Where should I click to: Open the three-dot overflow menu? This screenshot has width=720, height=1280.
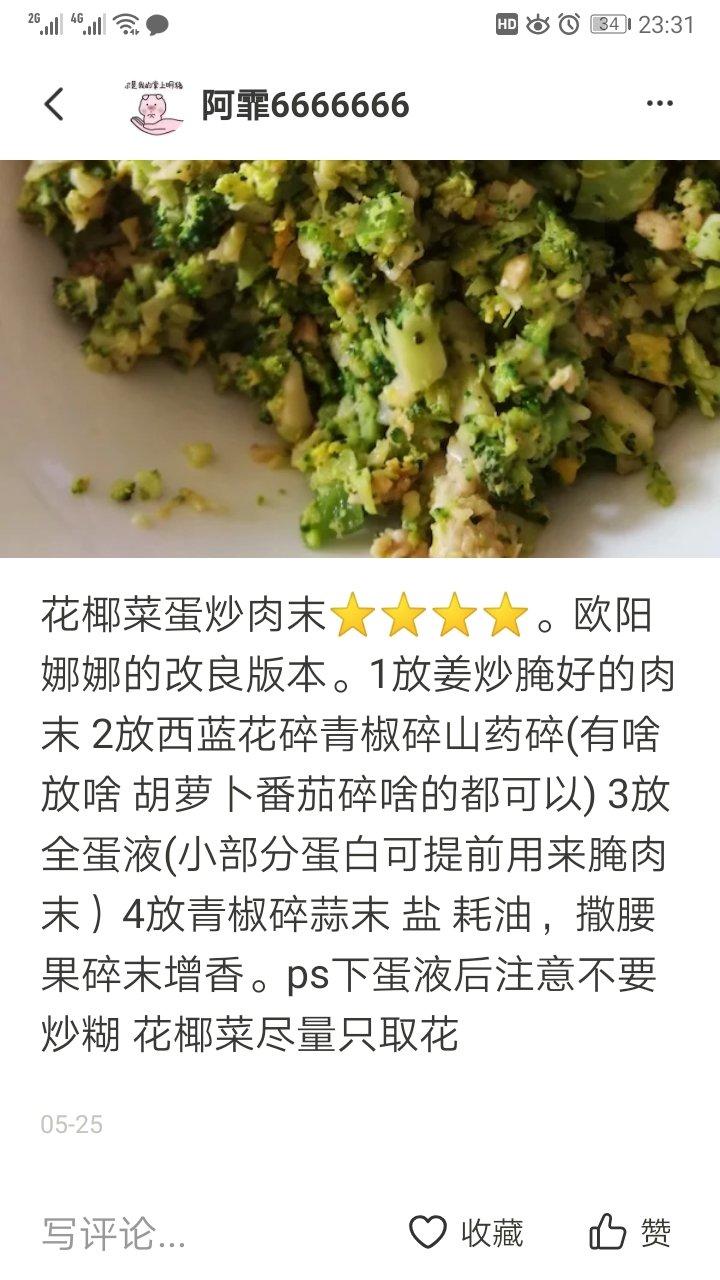[x=659, y=104]
